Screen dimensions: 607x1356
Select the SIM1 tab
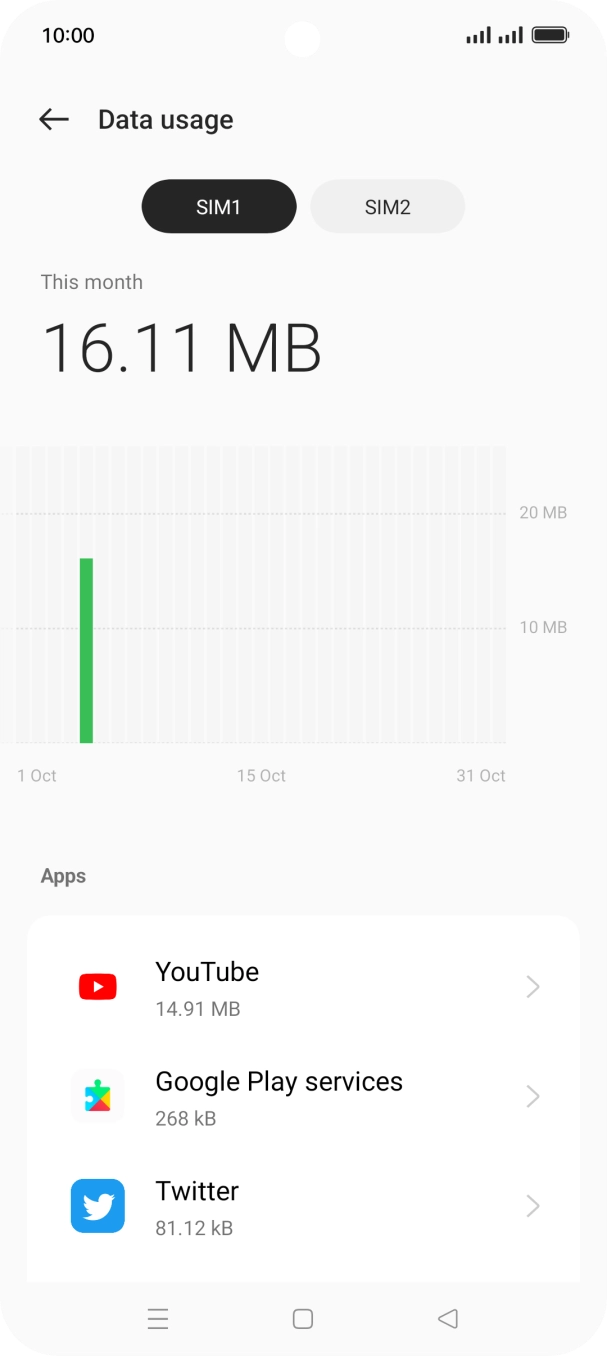pyautogui.click(x=219, y=207)
